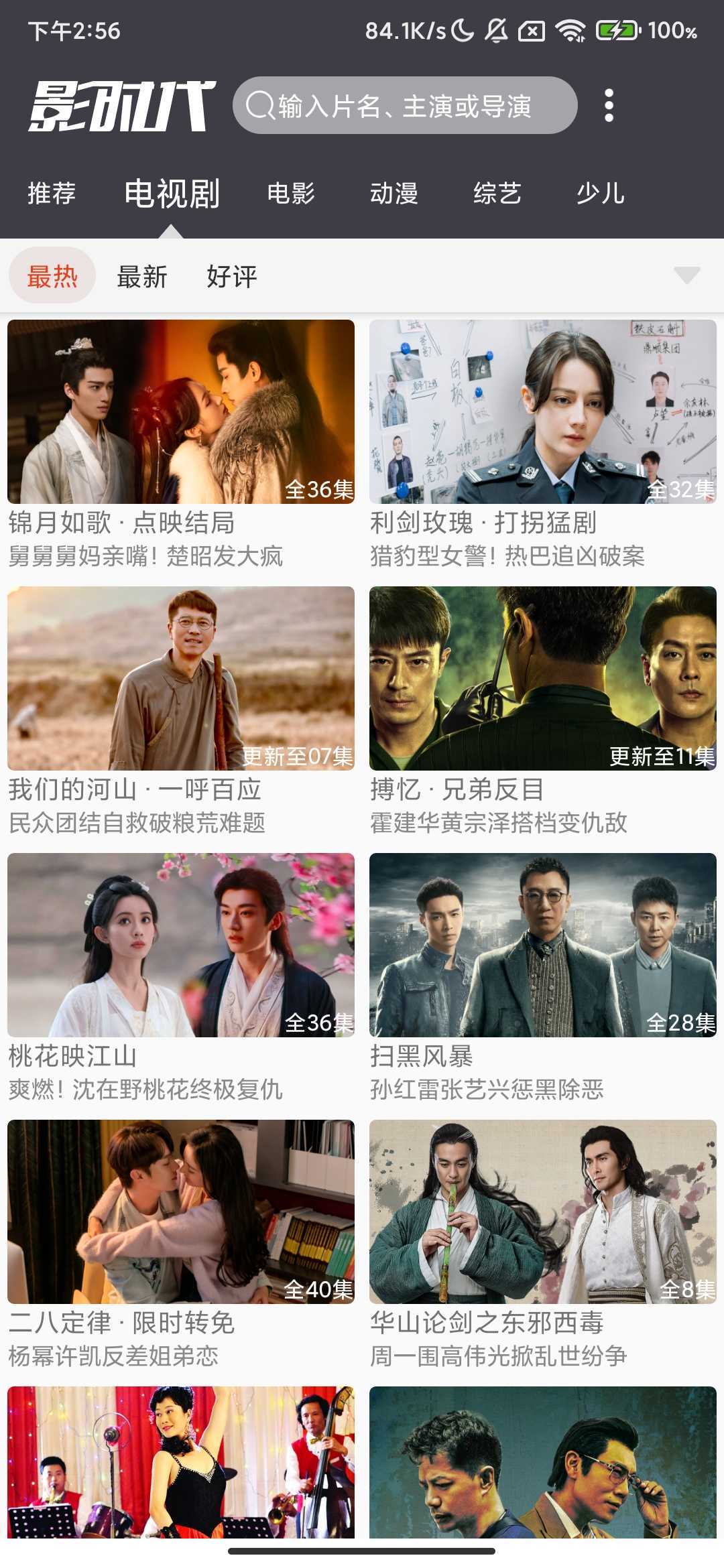Open the 动漫 tab

click(394, 194)
